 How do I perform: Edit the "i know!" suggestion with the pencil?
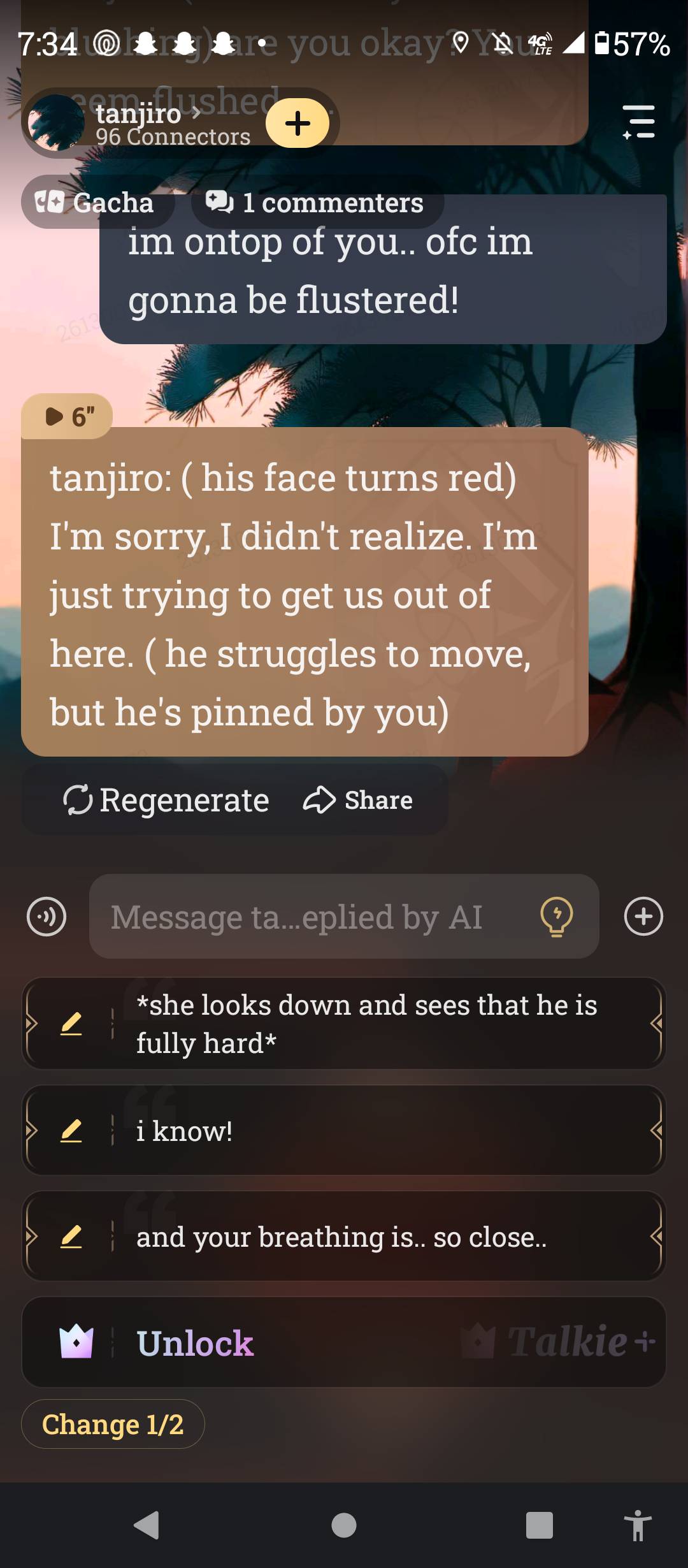(71, 1131)
